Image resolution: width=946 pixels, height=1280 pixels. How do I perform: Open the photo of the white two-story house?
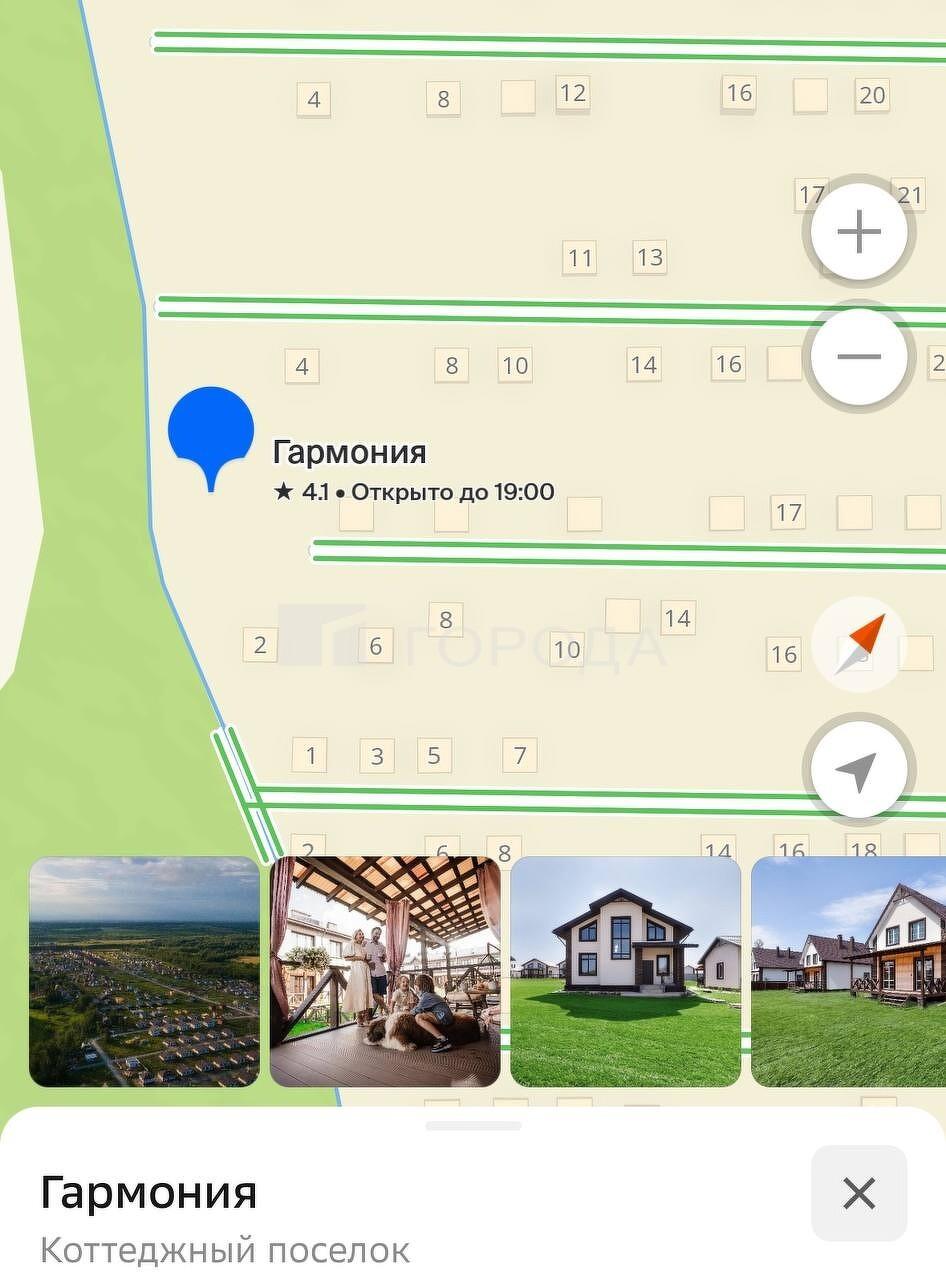626,971
